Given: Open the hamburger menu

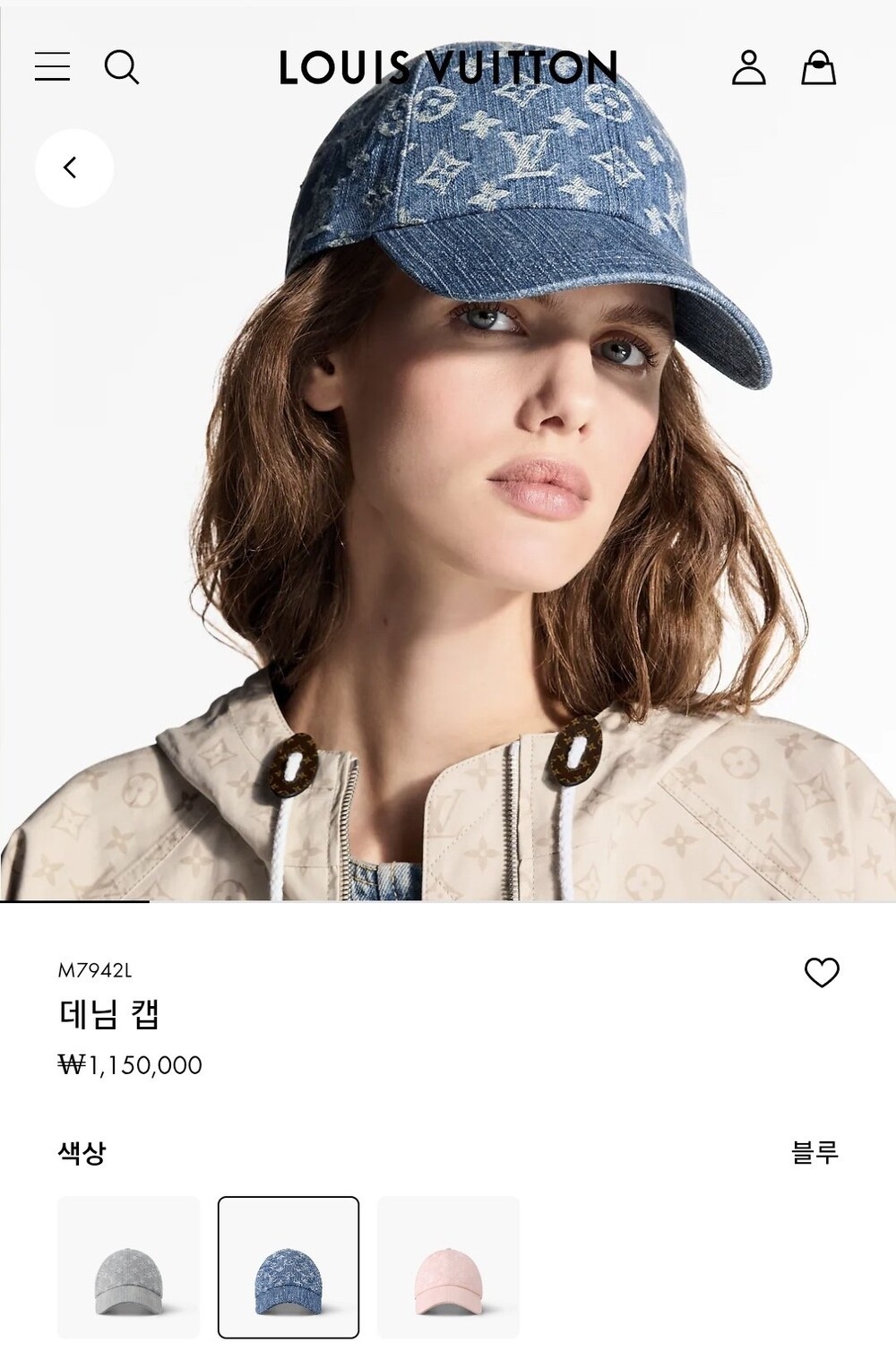Looking at the screenshot, I should pos(52,67).
